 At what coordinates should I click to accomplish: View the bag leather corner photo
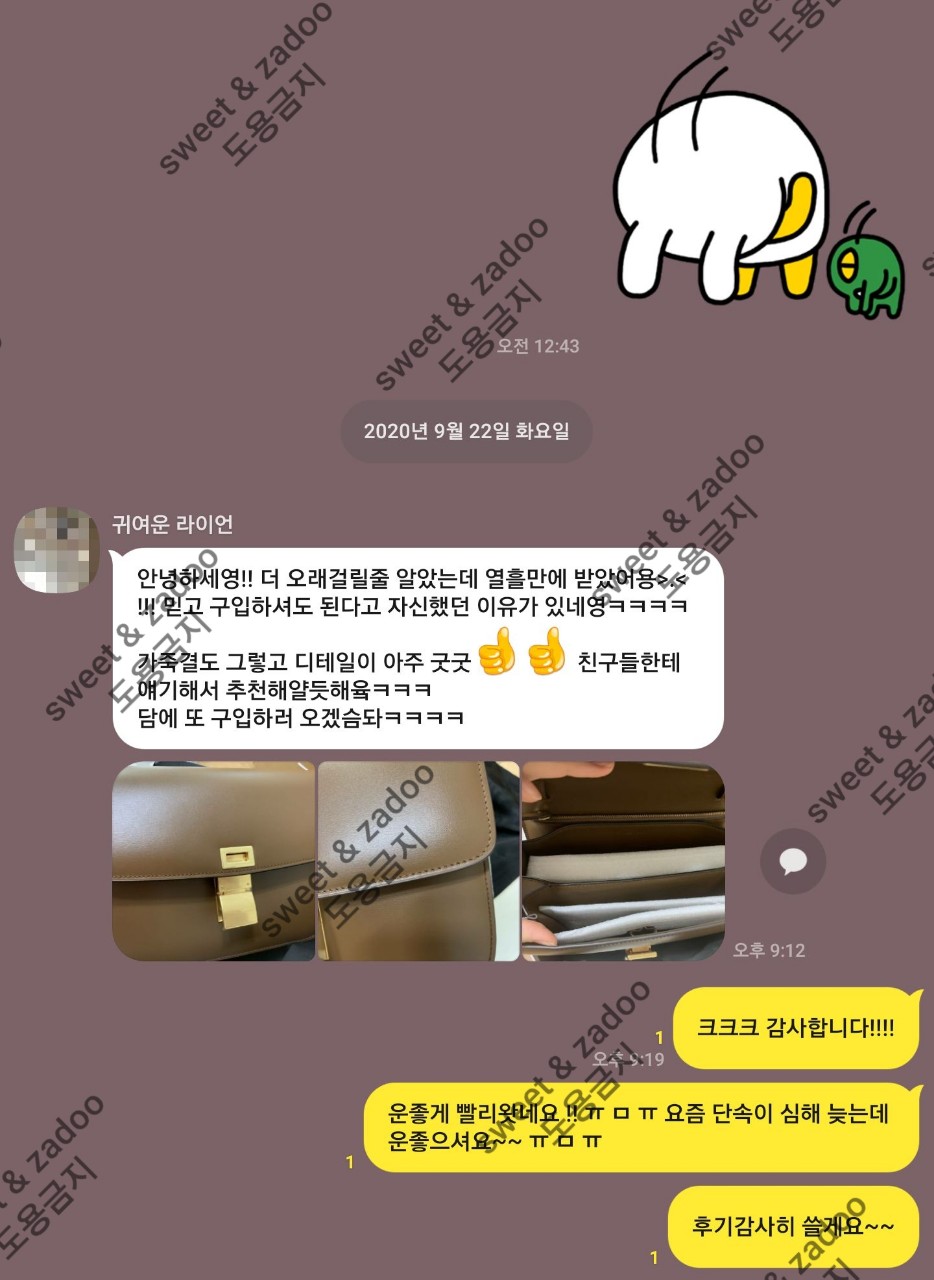point(418,861)
